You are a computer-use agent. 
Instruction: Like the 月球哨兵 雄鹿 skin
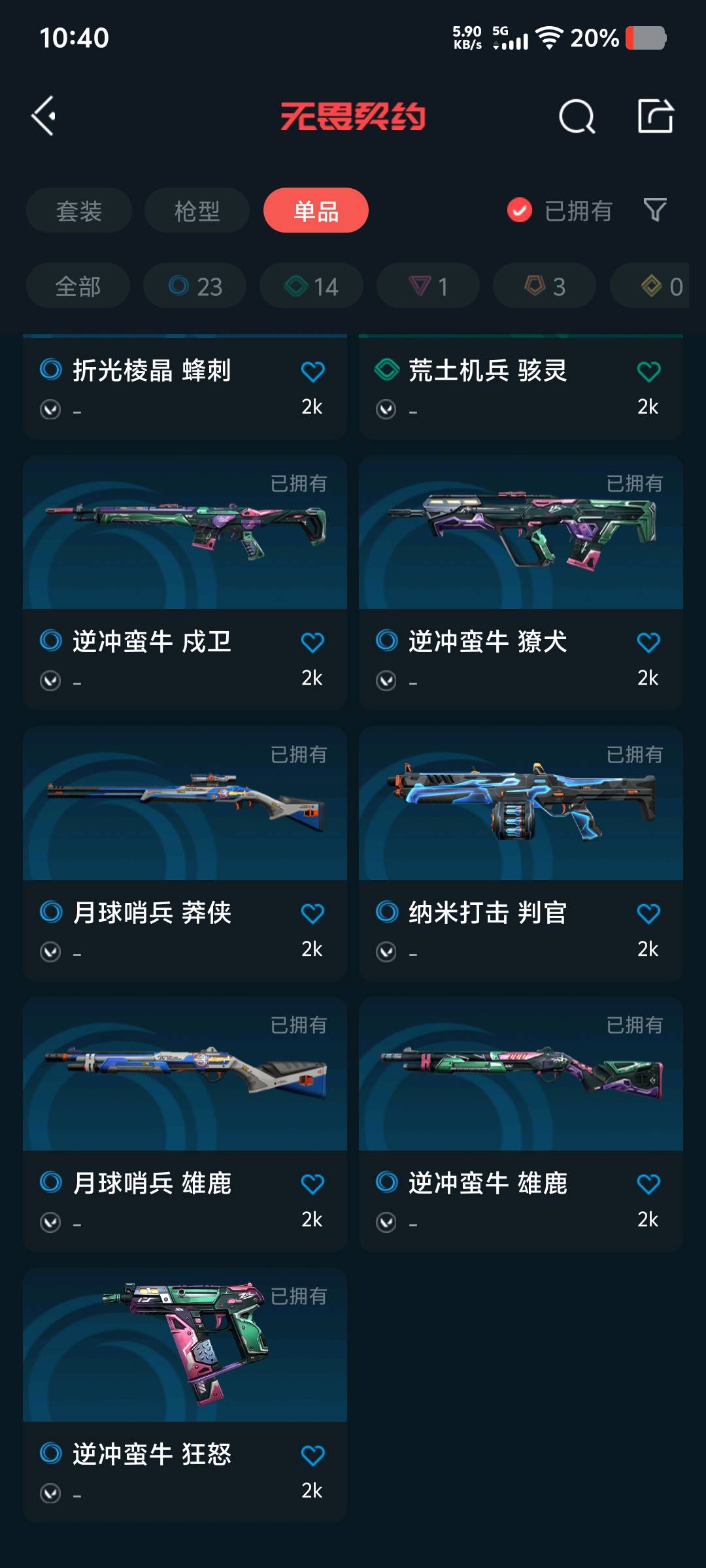click(312, 1184)
